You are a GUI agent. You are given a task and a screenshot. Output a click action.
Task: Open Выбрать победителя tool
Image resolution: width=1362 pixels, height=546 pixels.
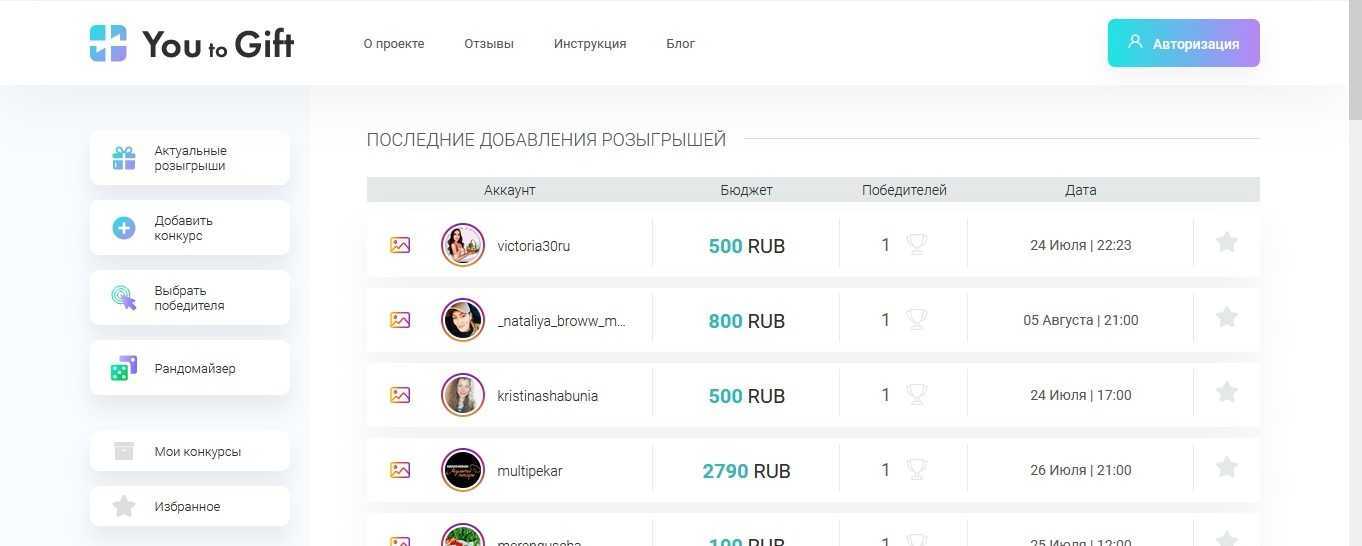[x=189, y=298]
